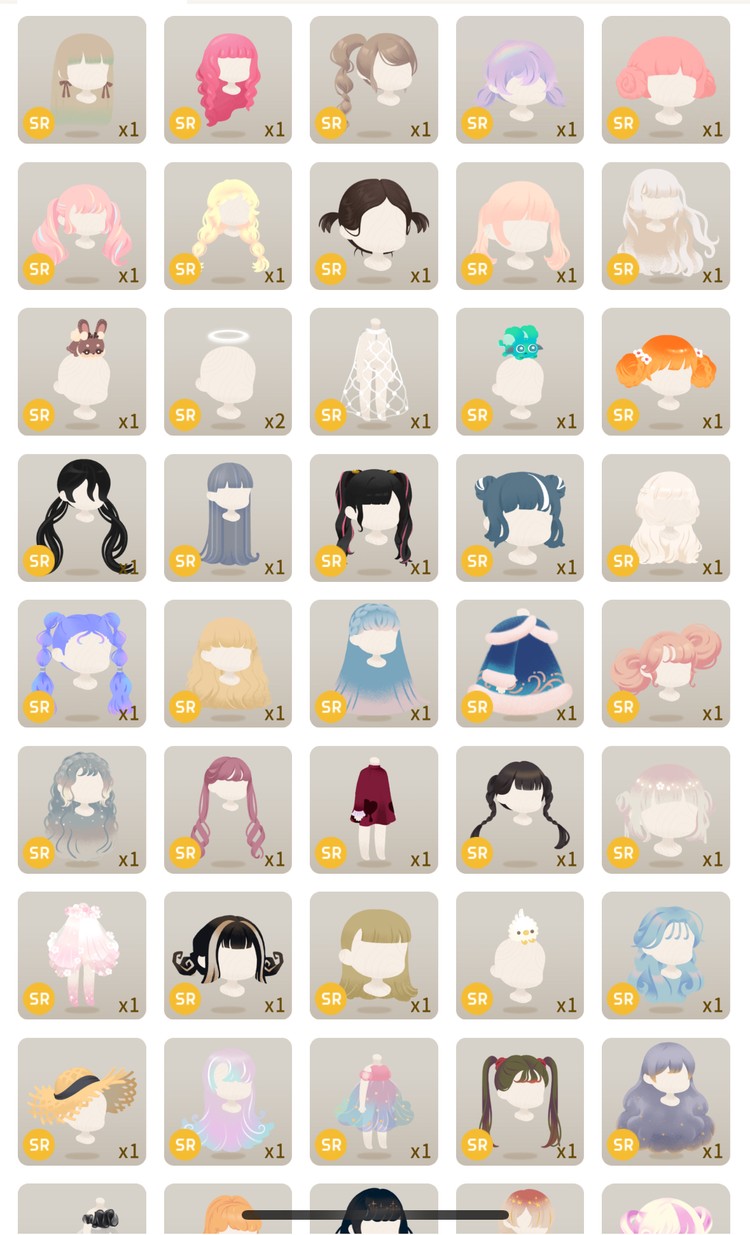The image size is (750, 1235).
Task: Choose the pink flower ruffle dress
Action: click(x=82, y=956)
